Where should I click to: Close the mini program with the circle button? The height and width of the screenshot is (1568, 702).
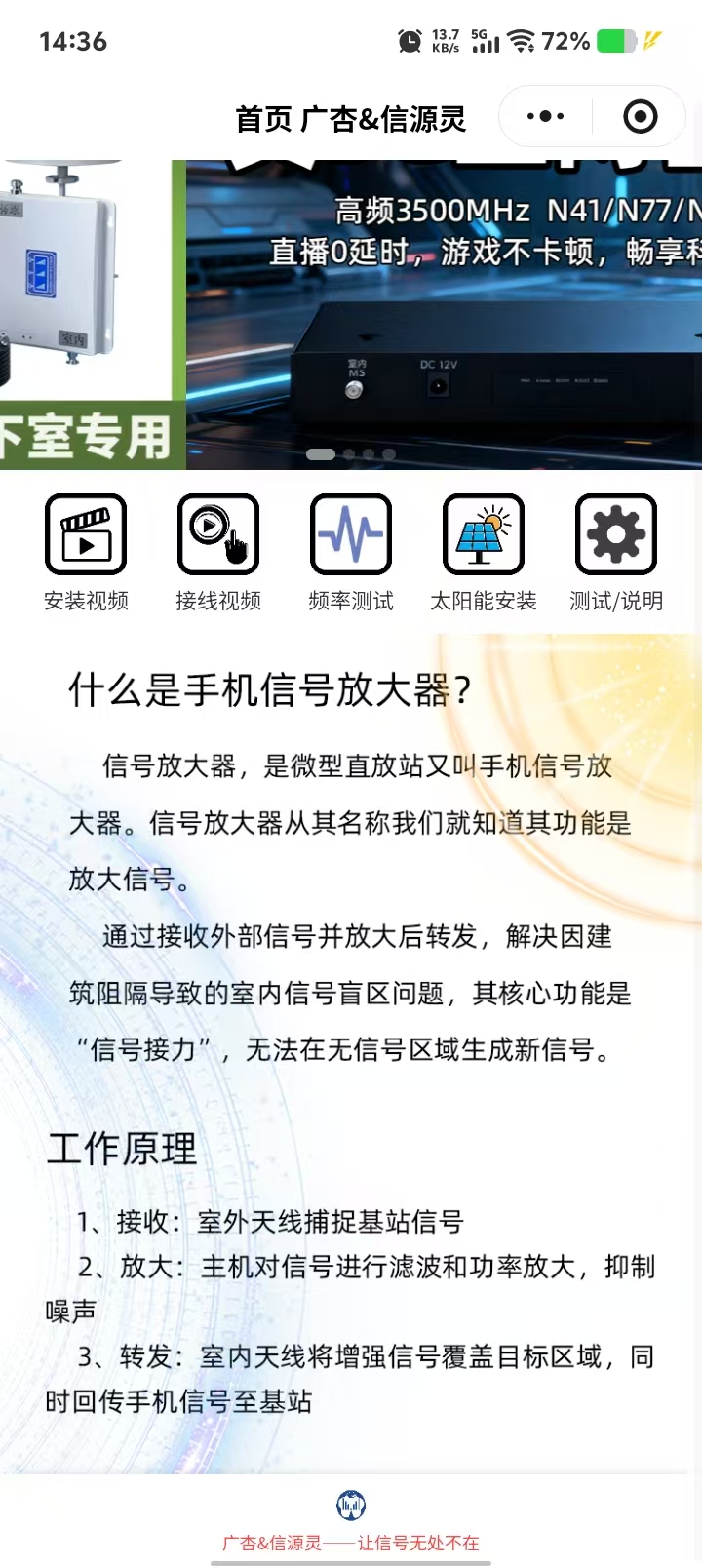click(640, 116)
